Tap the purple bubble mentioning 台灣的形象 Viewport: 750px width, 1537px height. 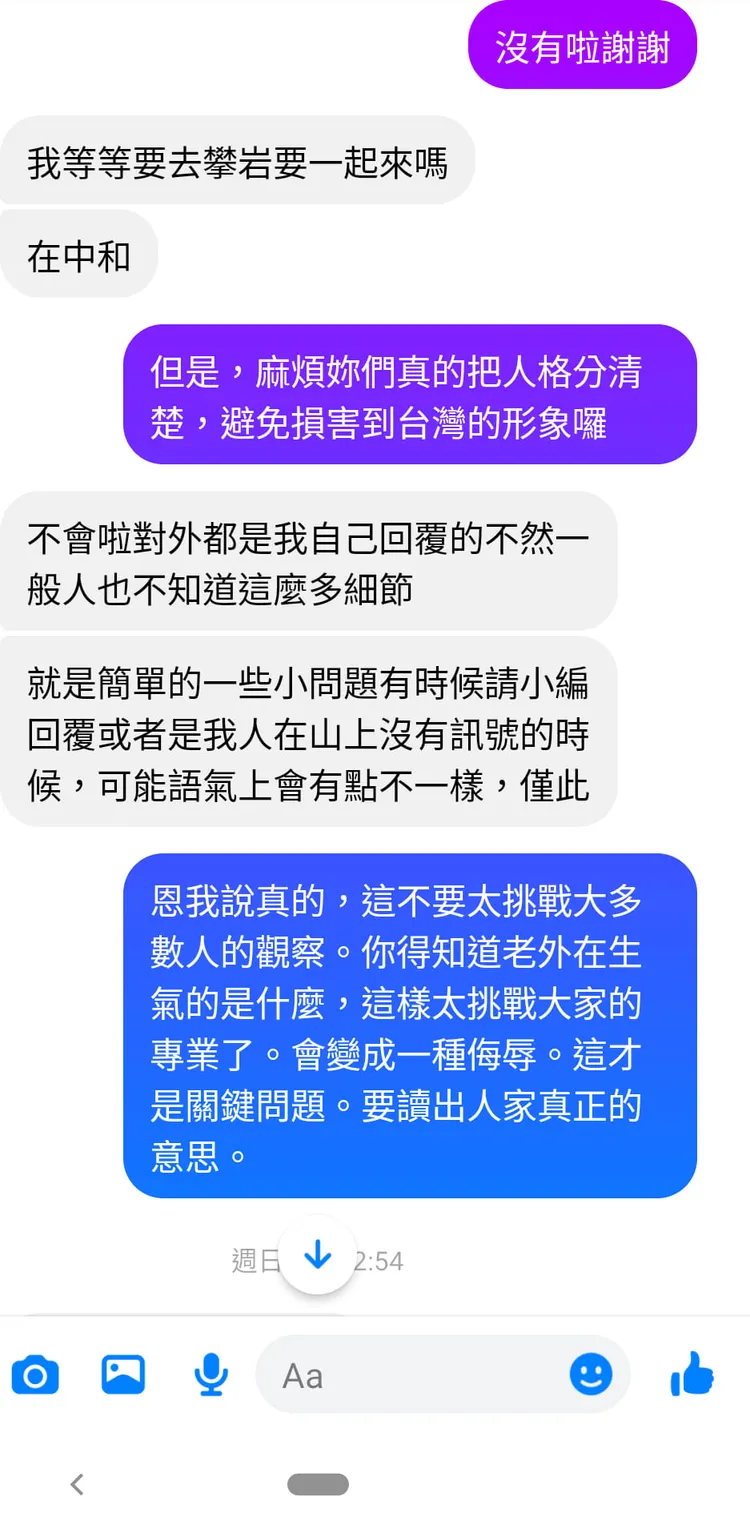[x=408, y=394]
